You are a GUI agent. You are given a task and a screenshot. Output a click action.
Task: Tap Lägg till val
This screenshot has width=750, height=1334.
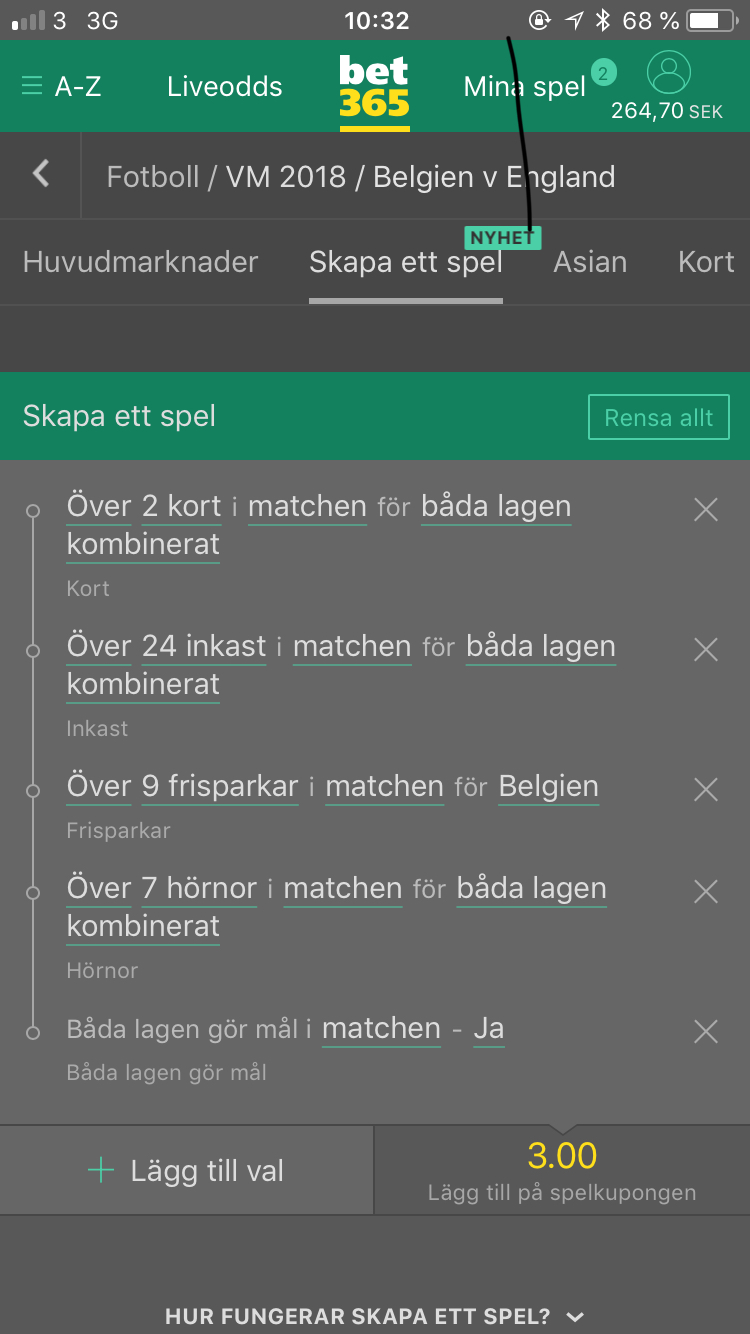186,1171
